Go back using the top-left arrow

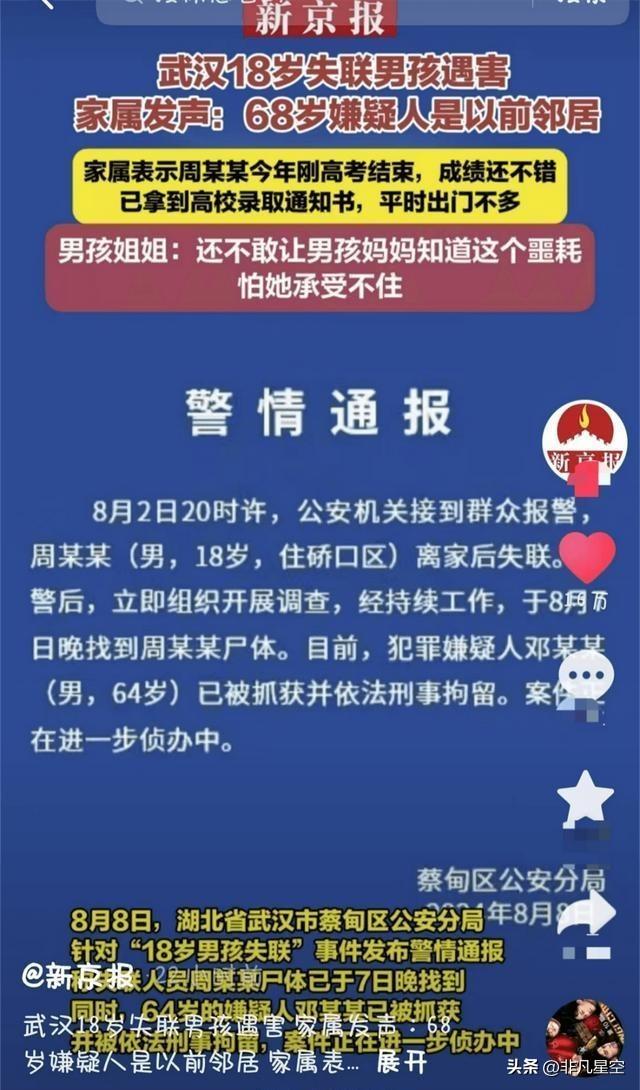[44, 5]
